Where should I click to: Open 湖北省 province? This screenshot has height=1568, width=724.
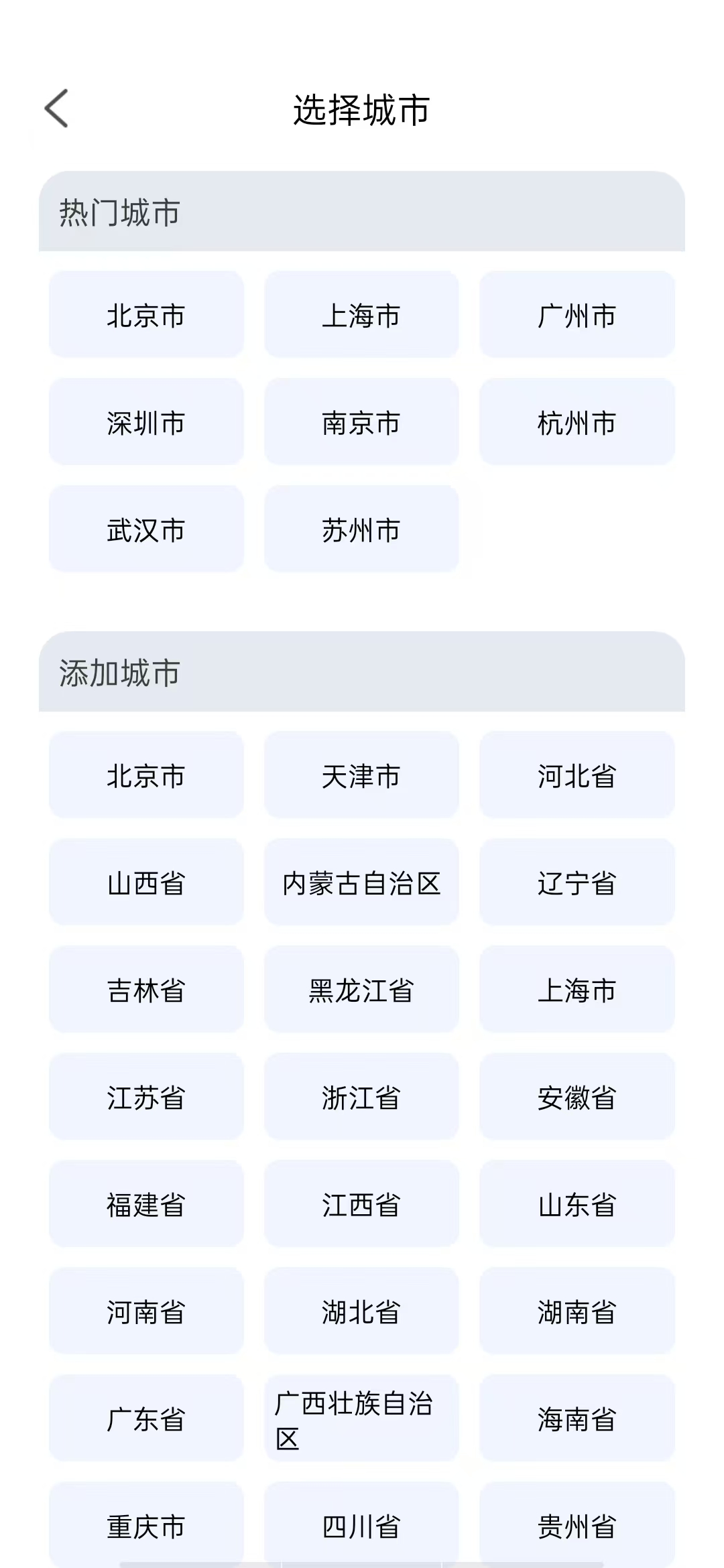(x=361, y=1311)
